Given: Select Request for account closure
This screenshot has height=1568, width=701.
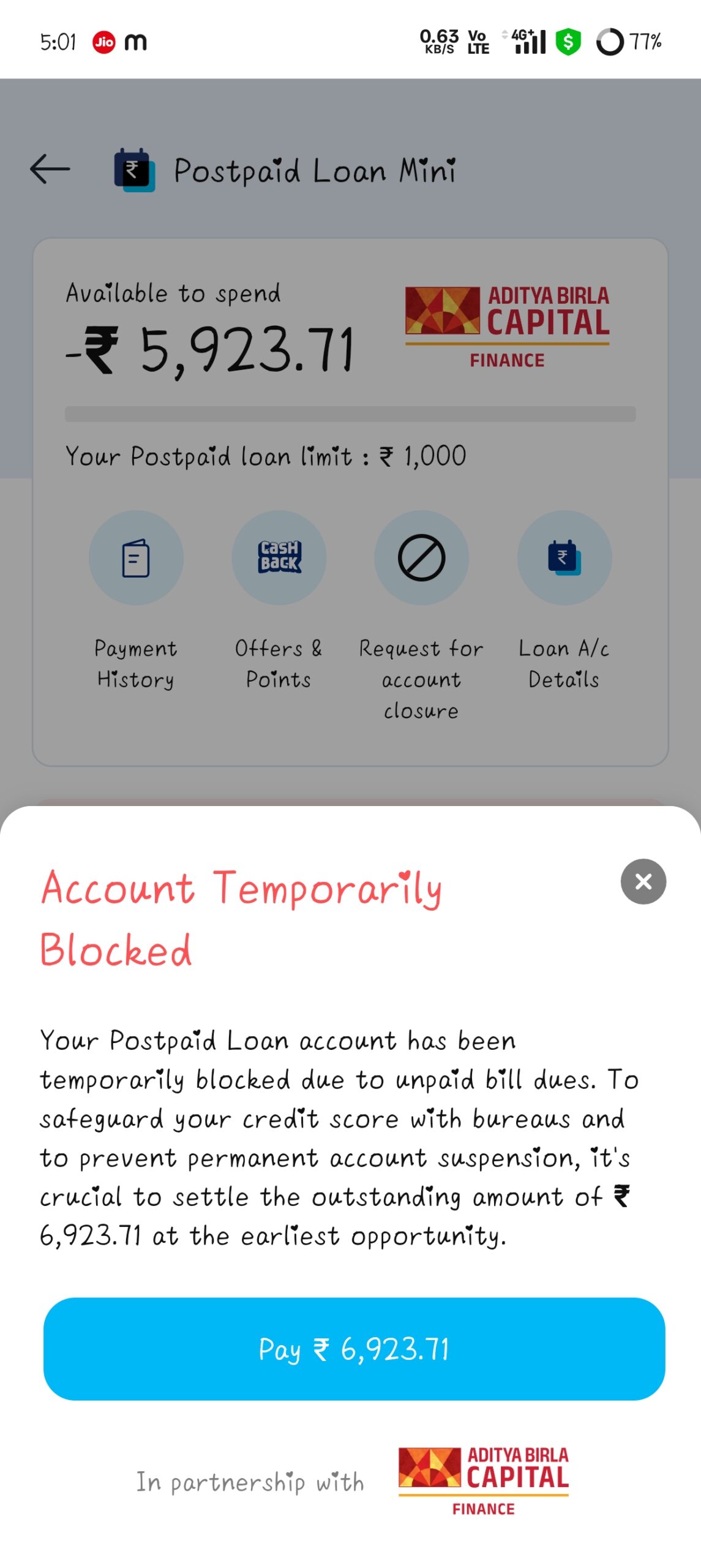Looking at the screenshot, I should tap(421, 558).
